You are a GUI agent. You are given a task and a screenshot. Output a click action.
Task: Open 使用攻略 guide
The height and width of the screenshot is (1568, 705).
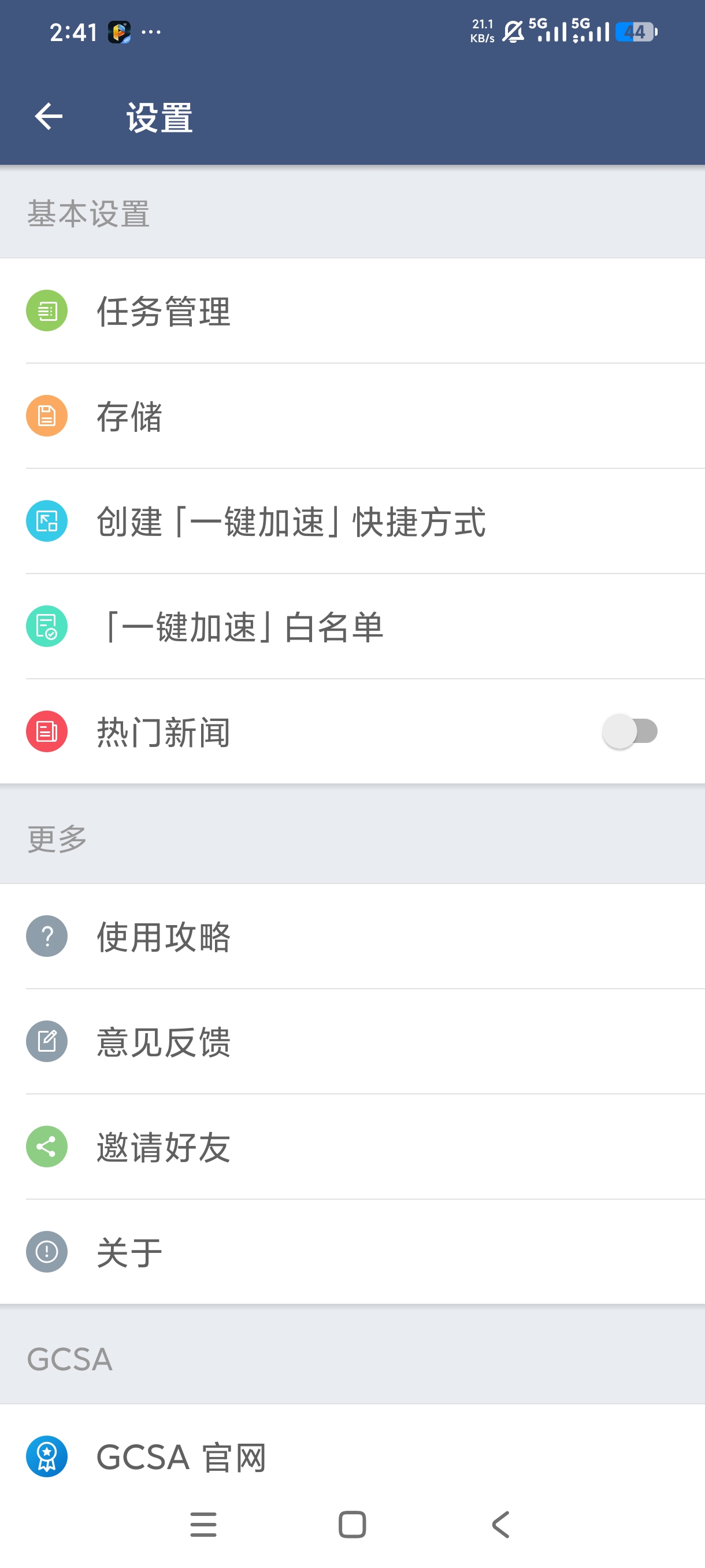click(x=352, y=936)
